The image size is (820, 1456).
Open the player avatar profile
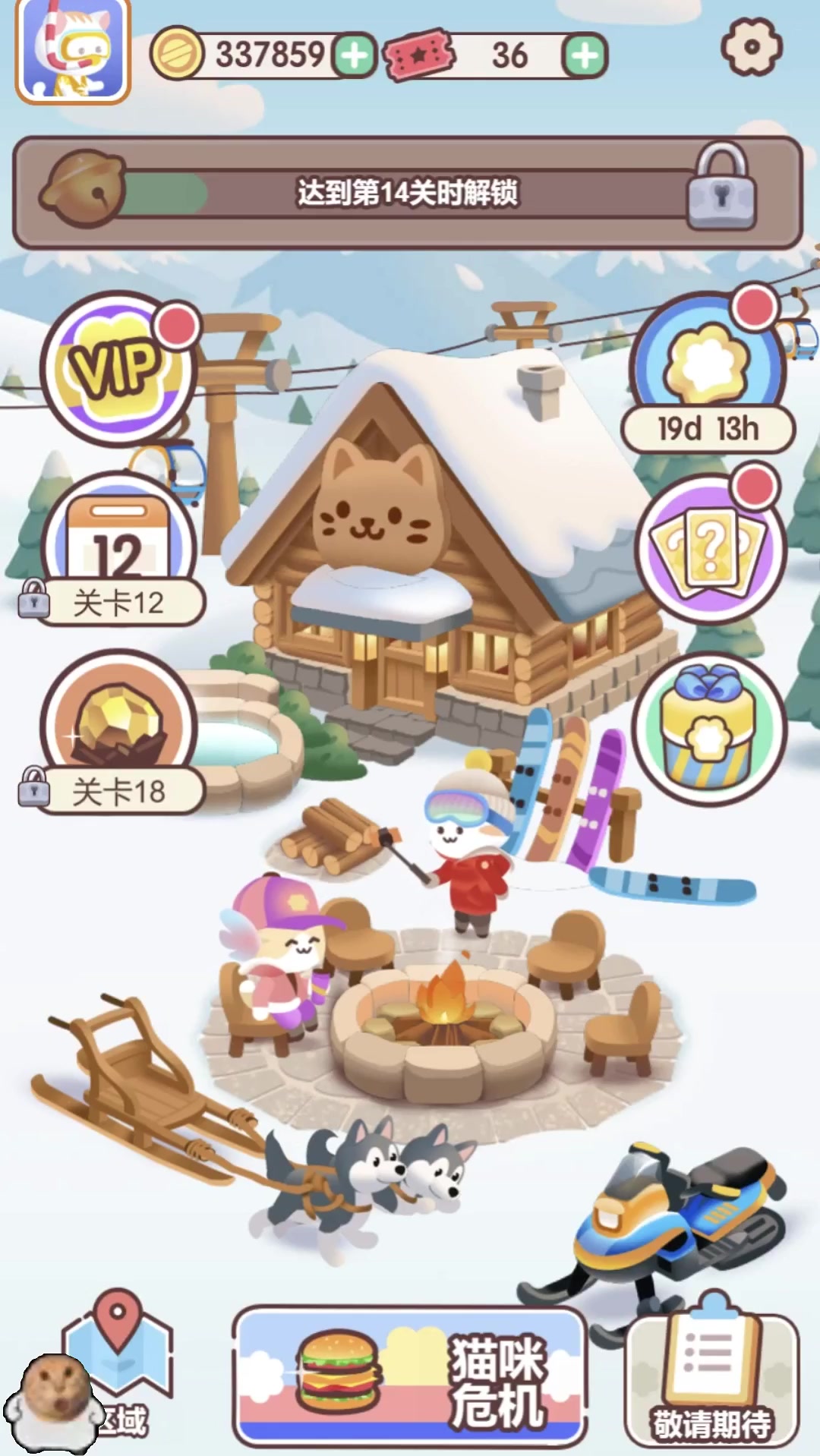click(x=73, y=52)
